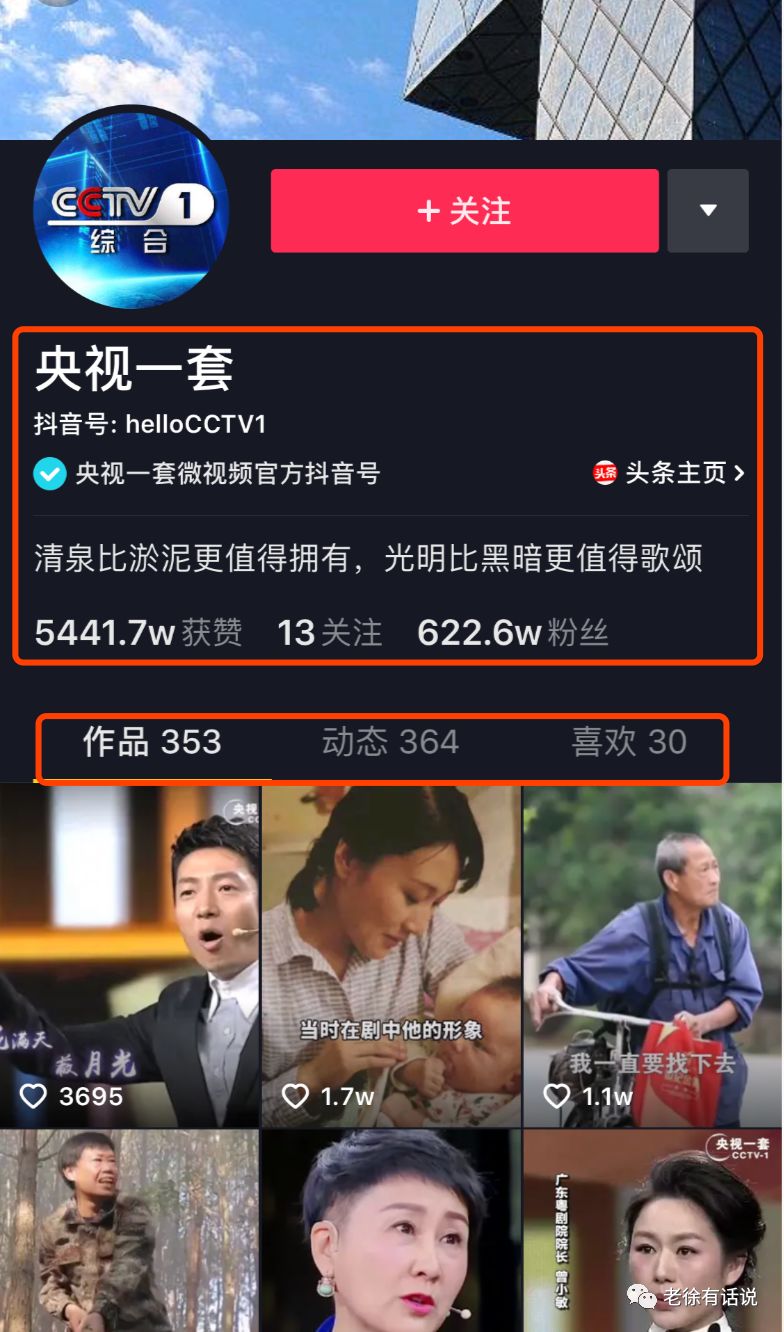This screenshot has height=1332, width=784.
Task: Open the video with 3695 likes
Action: point(129,955)
